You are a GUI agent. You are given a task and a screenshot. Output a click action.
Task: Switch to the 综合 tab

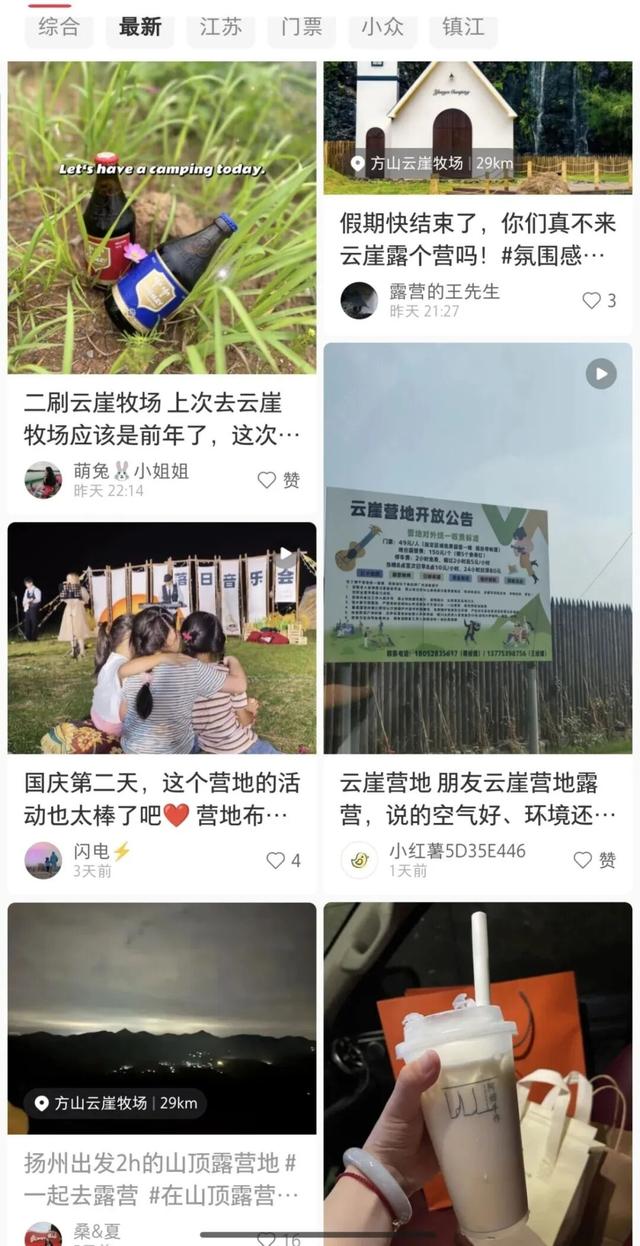59,27
